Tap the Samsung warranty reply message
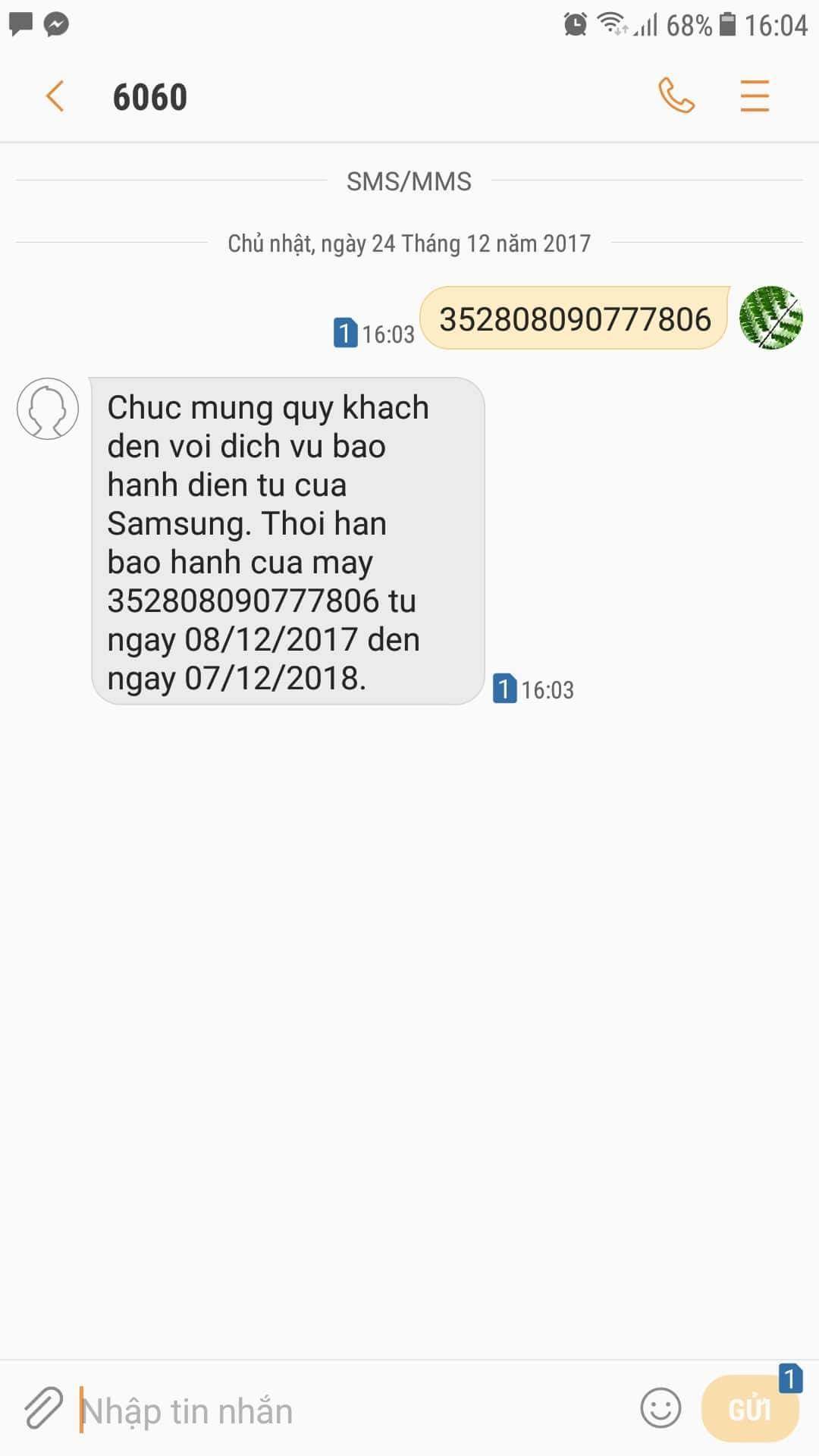 point(287,541)
